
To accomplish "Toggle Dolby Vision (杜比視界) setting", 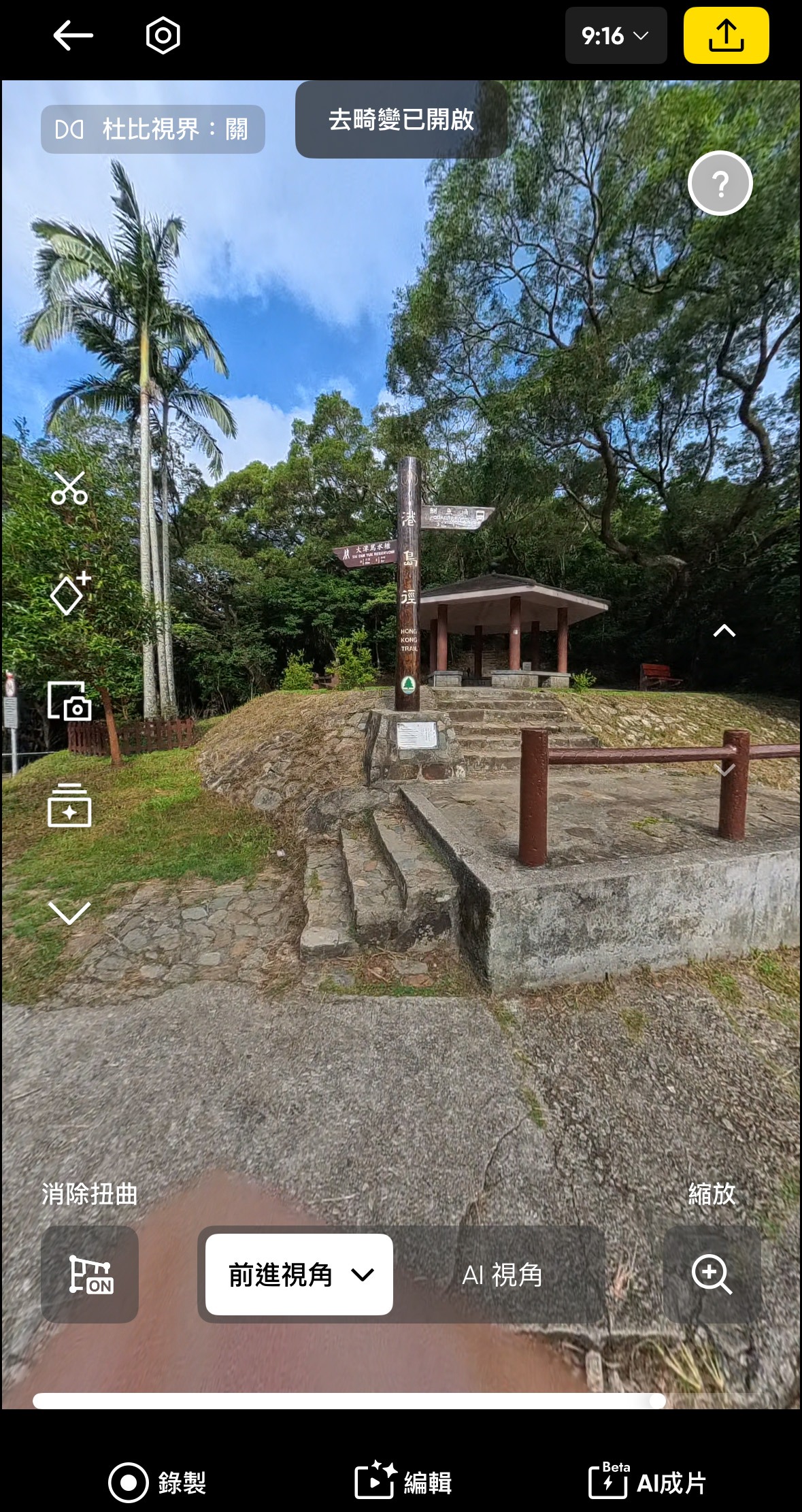I will (153, 129).
